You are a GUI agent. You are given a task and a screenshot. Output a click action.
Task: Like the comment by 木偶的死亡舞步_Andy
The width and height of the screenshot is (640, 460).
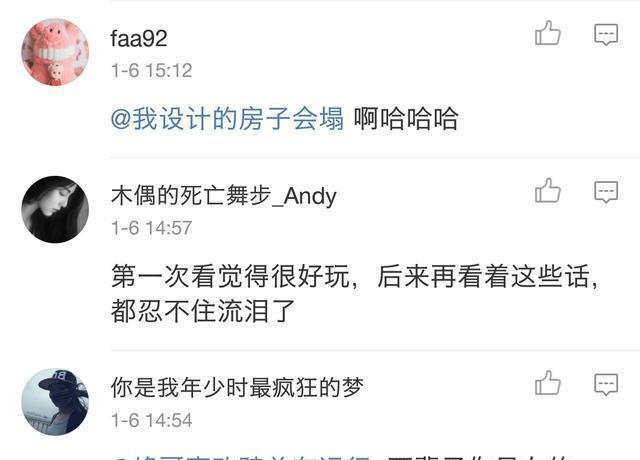point(548,191)
